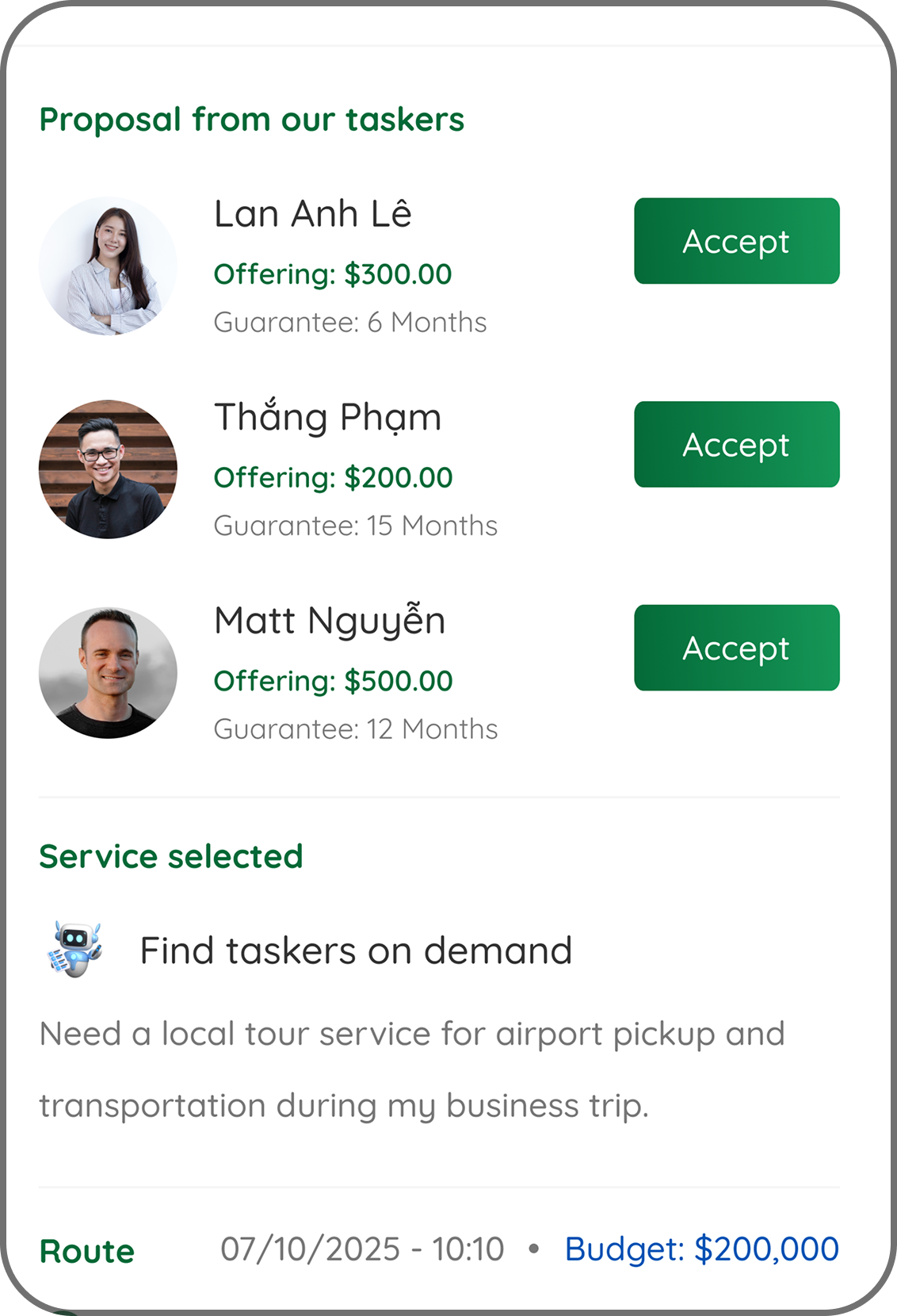Open Lan Anh Lê's profile photo
Viewport: 897px width, 1316px height.
pos(108,266)
